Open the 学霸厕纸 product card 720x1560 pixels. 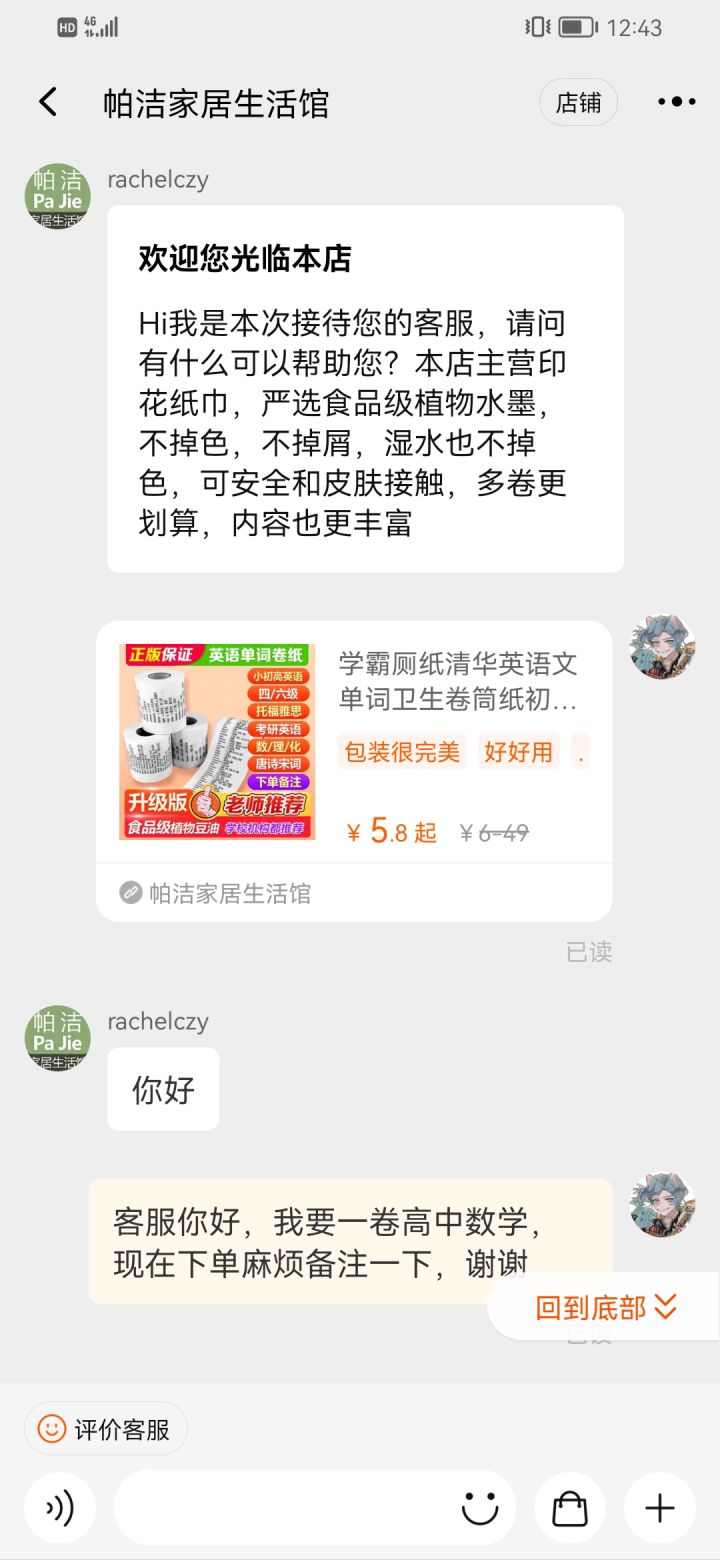pos(354,742)
